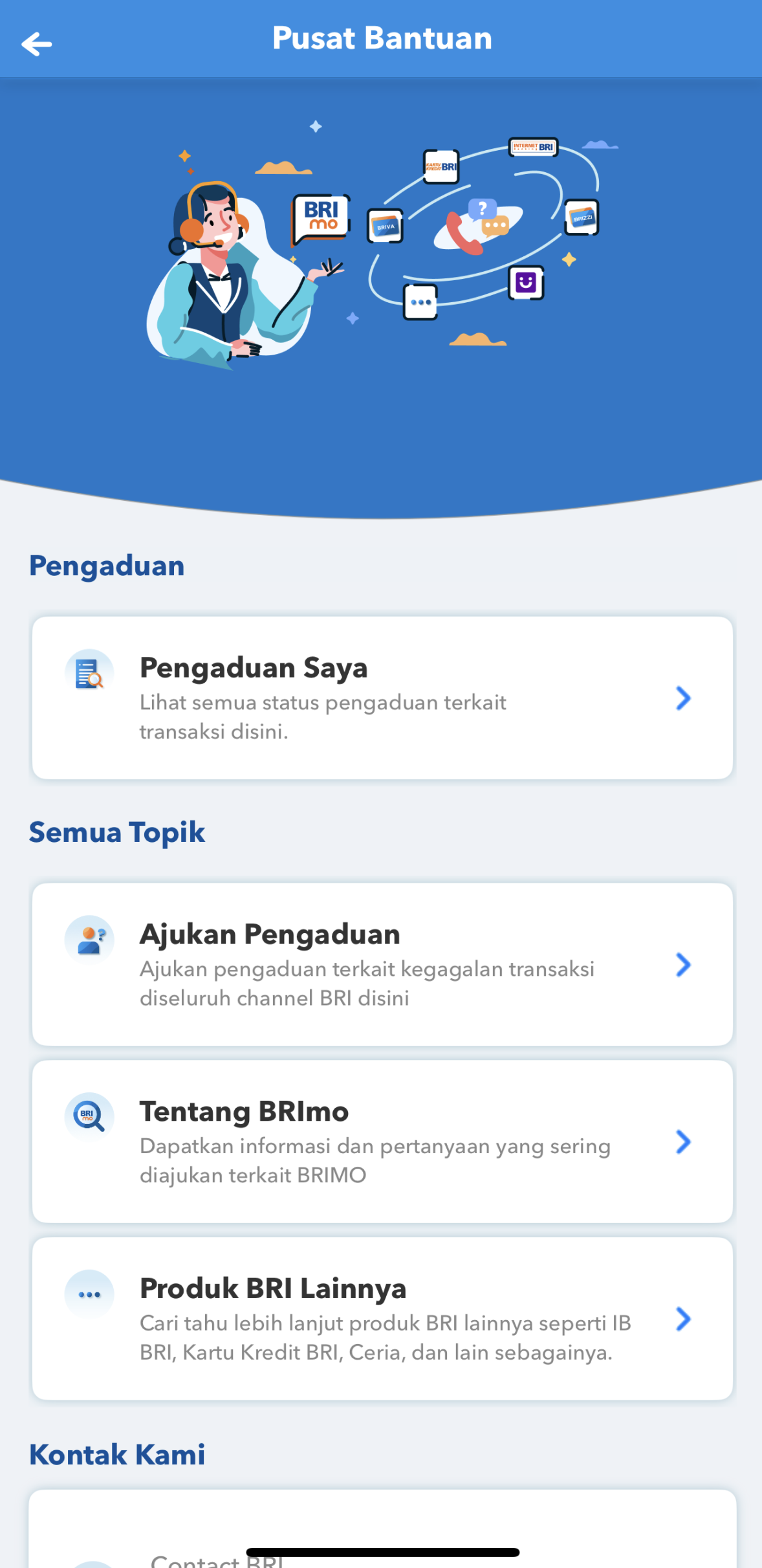Open Ajukan Pengaduan topic
The image size is (762, 1568).
click(x=382, y=964)
